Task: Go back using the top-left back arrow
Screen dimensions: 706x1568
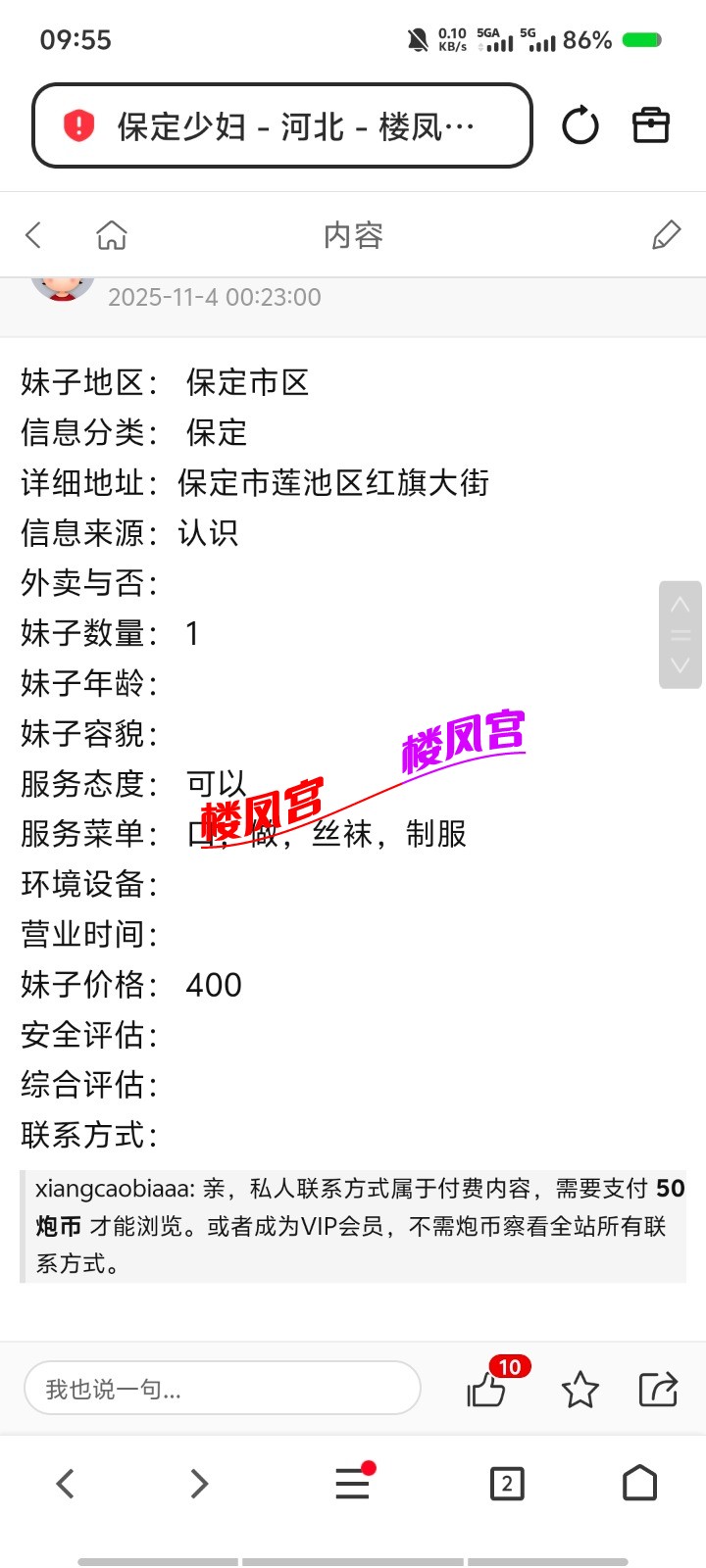Action: (x=33, y=234)
